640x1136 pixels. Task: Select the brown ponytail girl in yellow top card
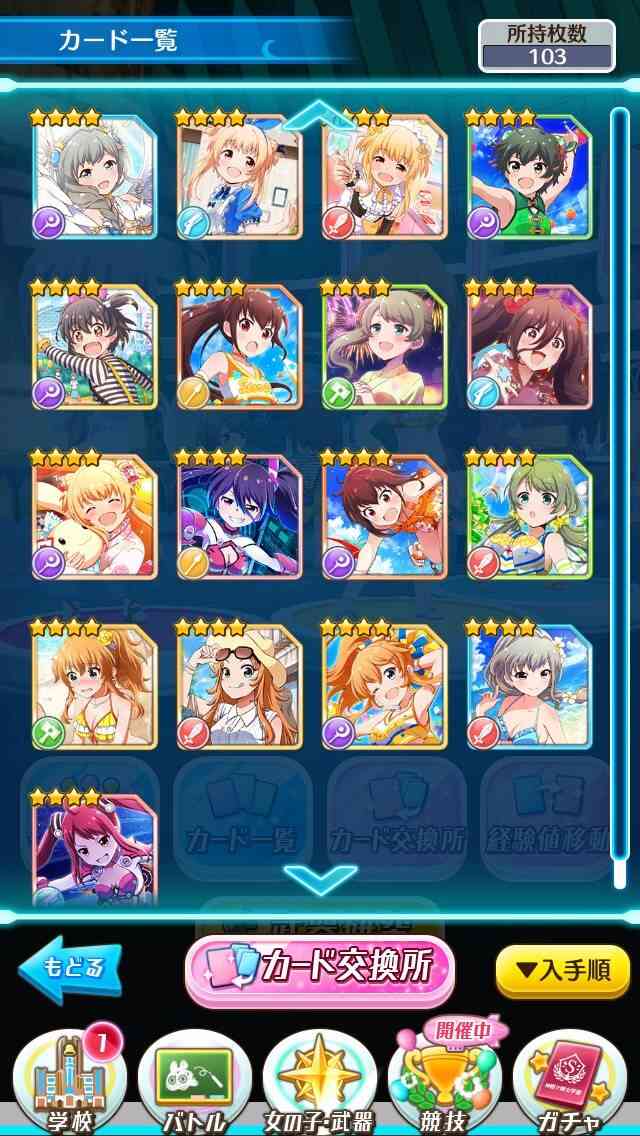point(239,347)
